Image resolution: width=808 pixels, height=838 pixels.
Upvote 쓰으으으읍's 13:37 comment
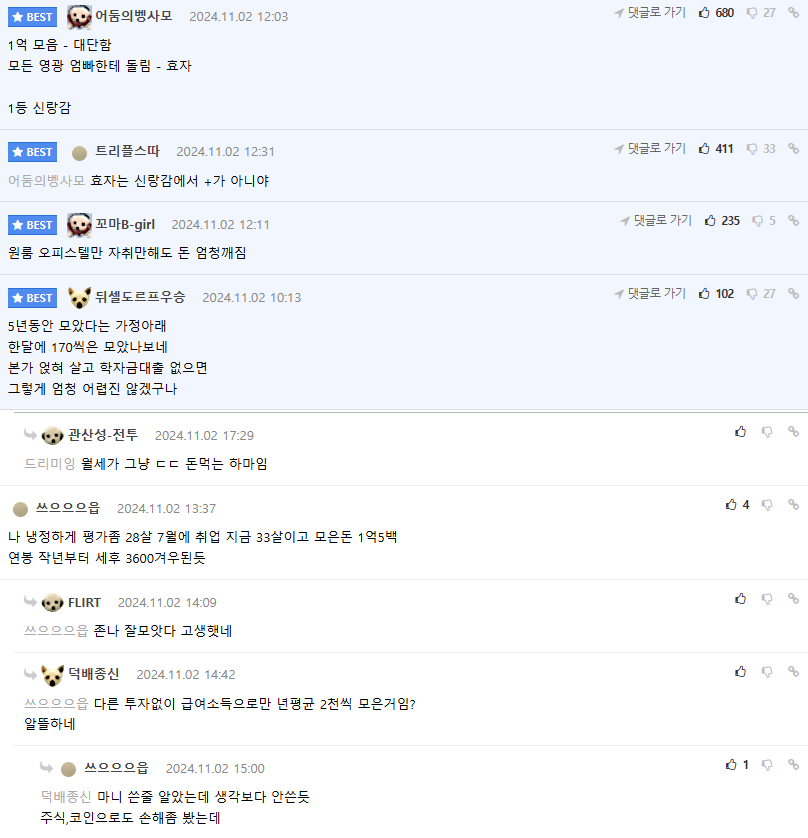coord(732,505)
